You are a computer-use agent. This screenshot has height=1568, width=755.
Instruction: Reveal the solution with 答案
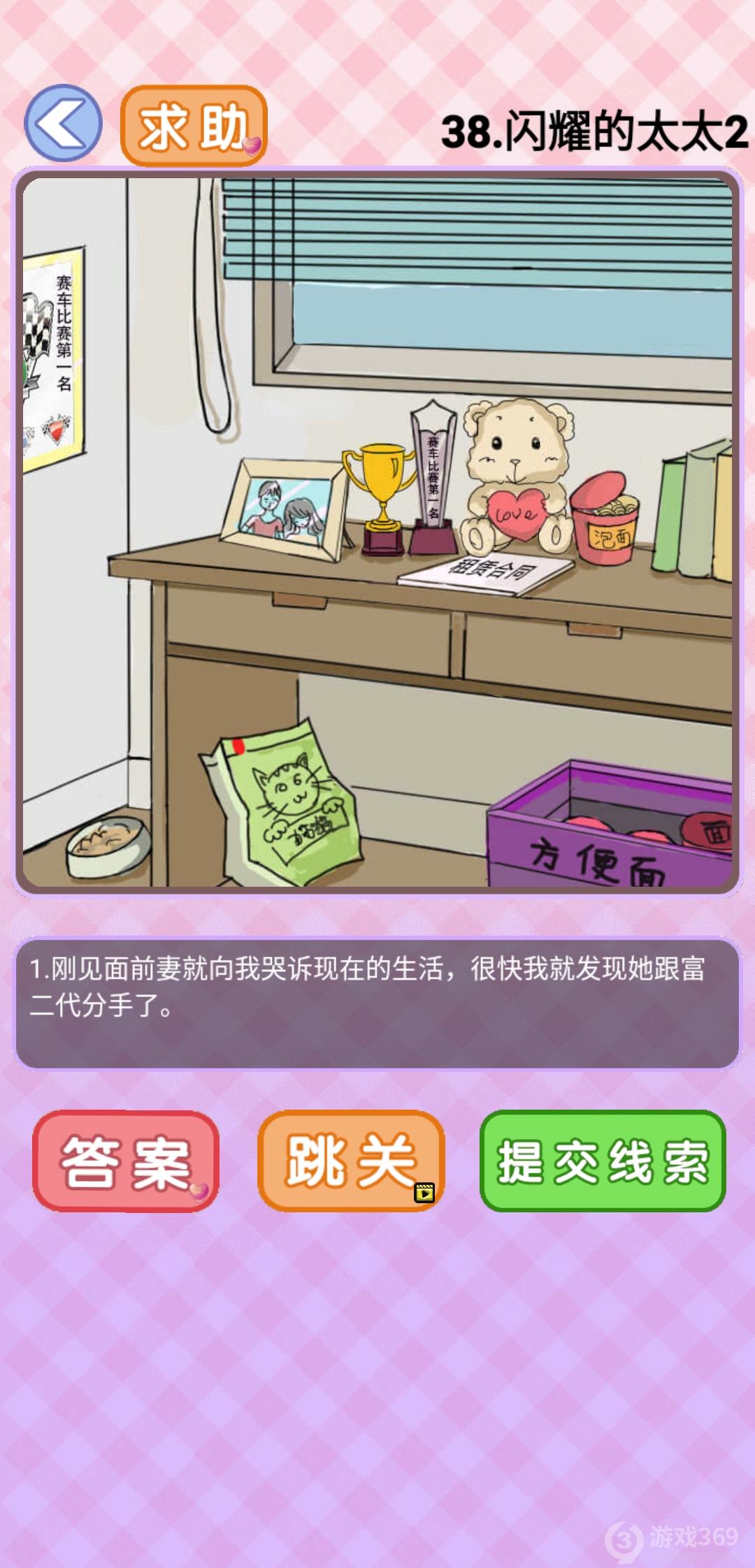coord(126,1161)
